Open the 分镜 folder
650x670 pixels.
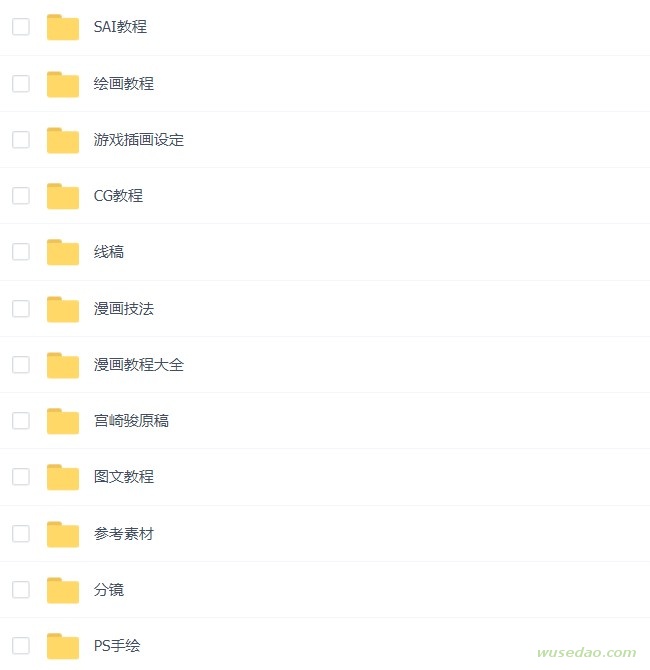[x=108, y=590]
